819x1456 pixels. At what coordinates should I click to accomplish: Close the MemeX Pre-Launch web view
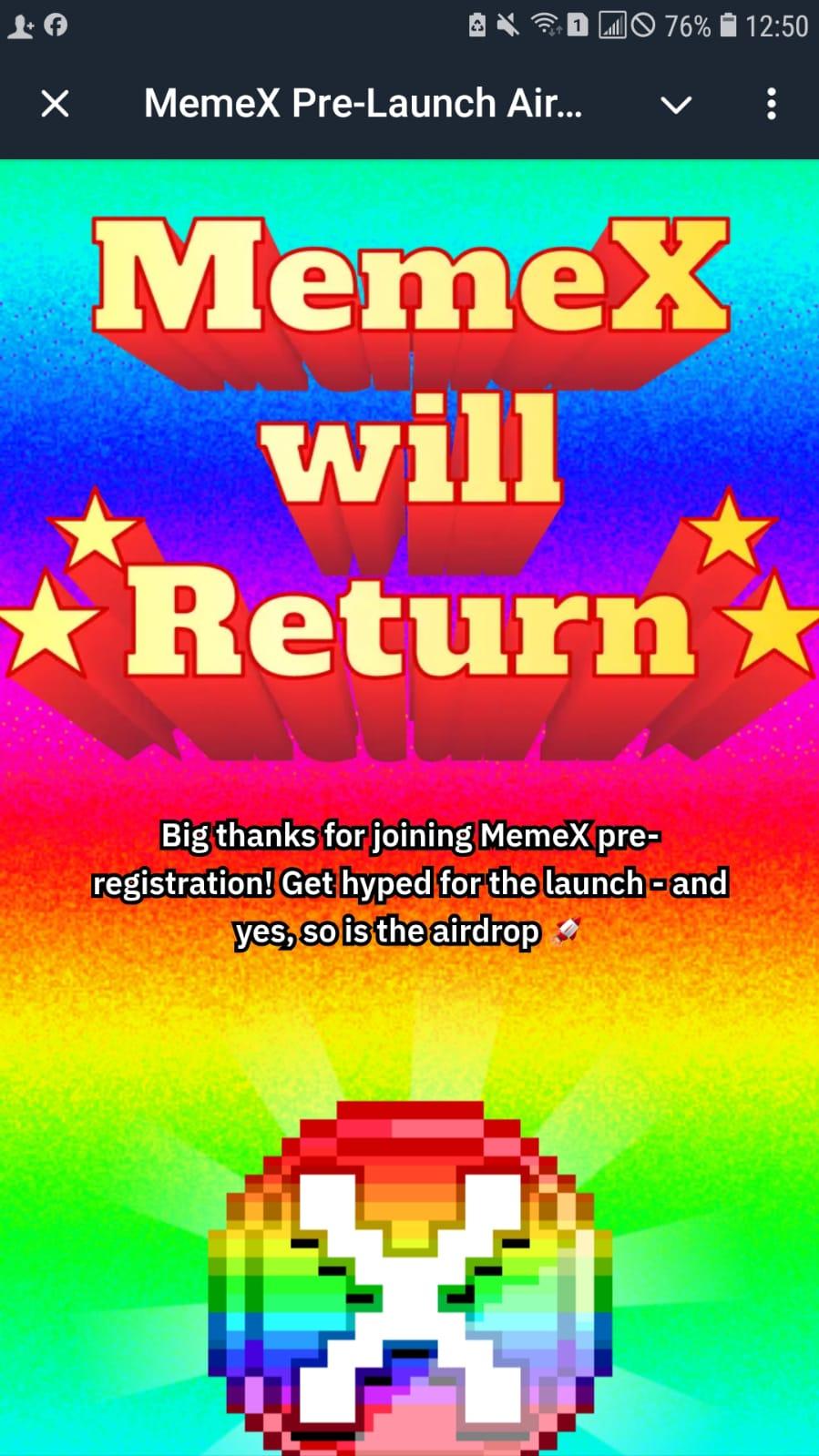point(56,104)
